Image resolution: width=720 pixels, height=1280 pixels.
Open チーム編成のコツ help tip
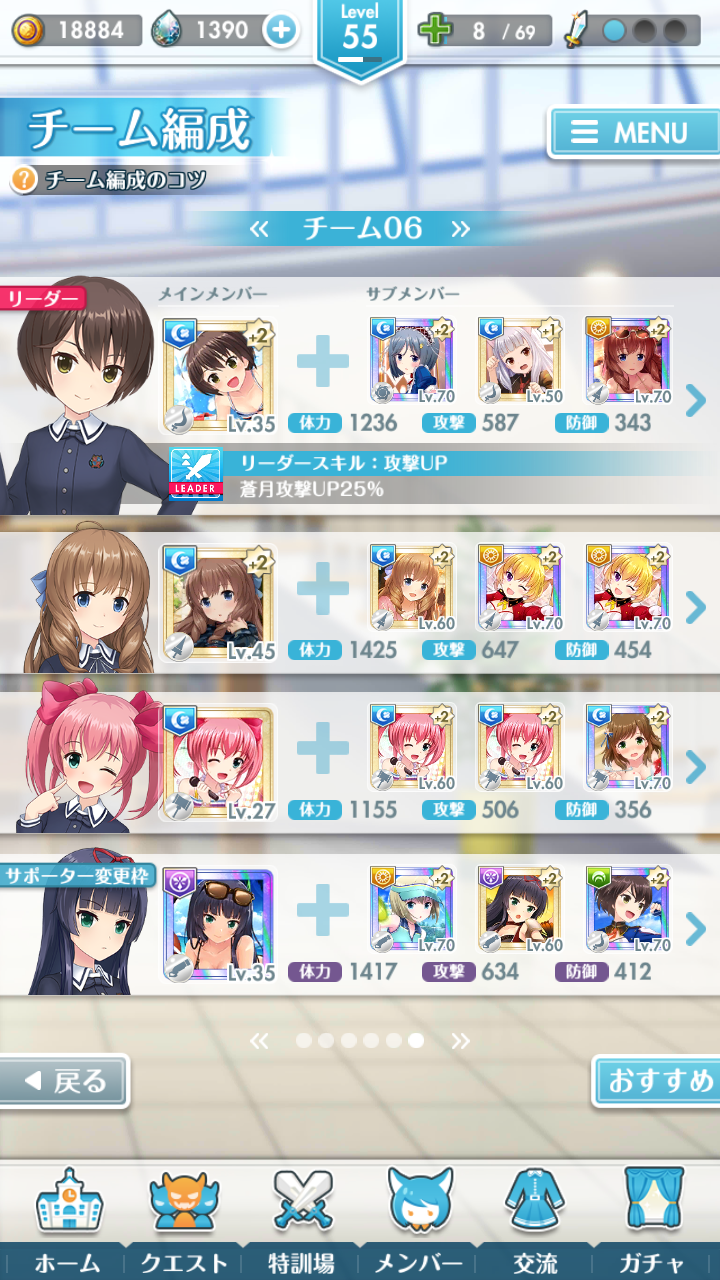pyautogui.click(x=109, y=181)
